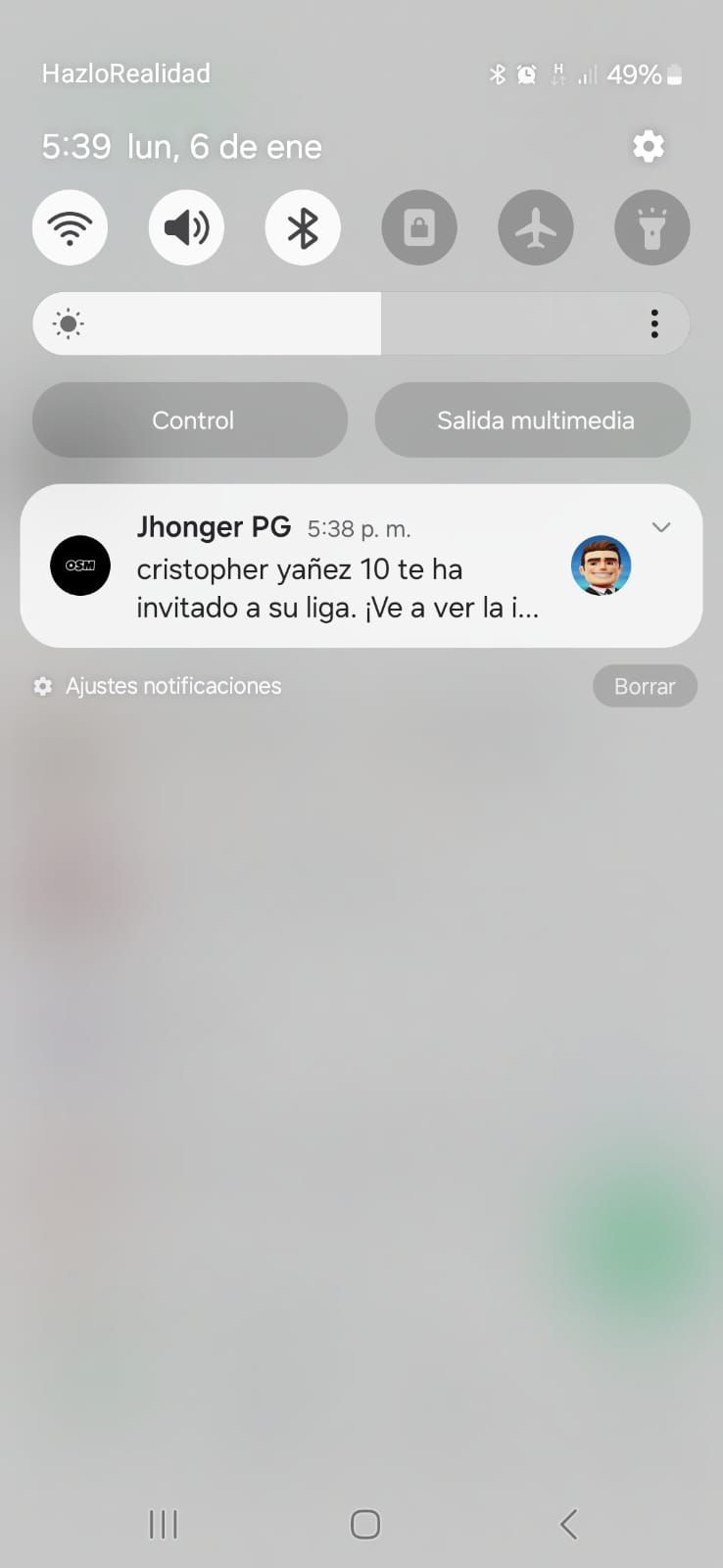Expand the Jhonger PG notification chevron

pyautogui.click(x=661, y=527)
